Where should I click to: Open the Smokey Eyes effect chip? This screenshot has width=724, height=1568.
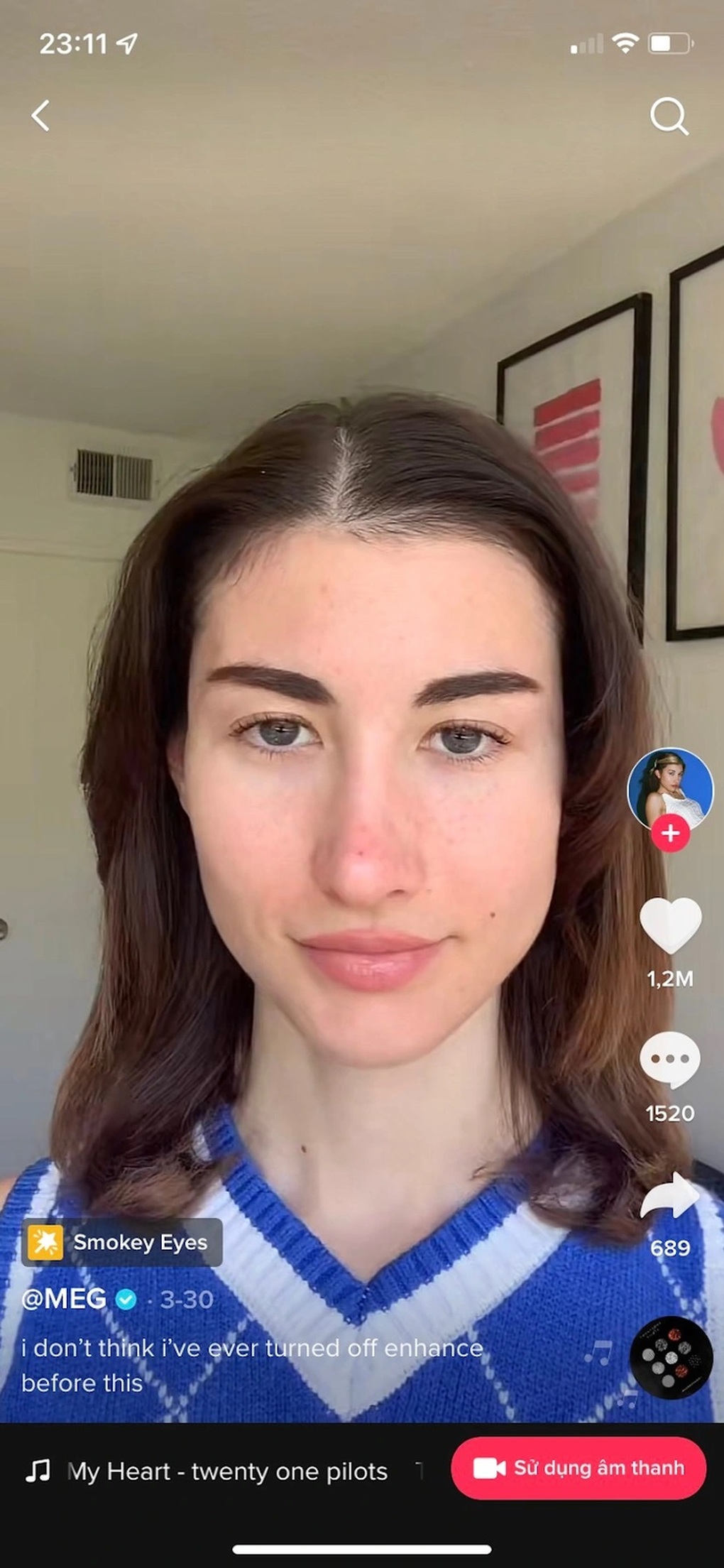pos(121,1242)
